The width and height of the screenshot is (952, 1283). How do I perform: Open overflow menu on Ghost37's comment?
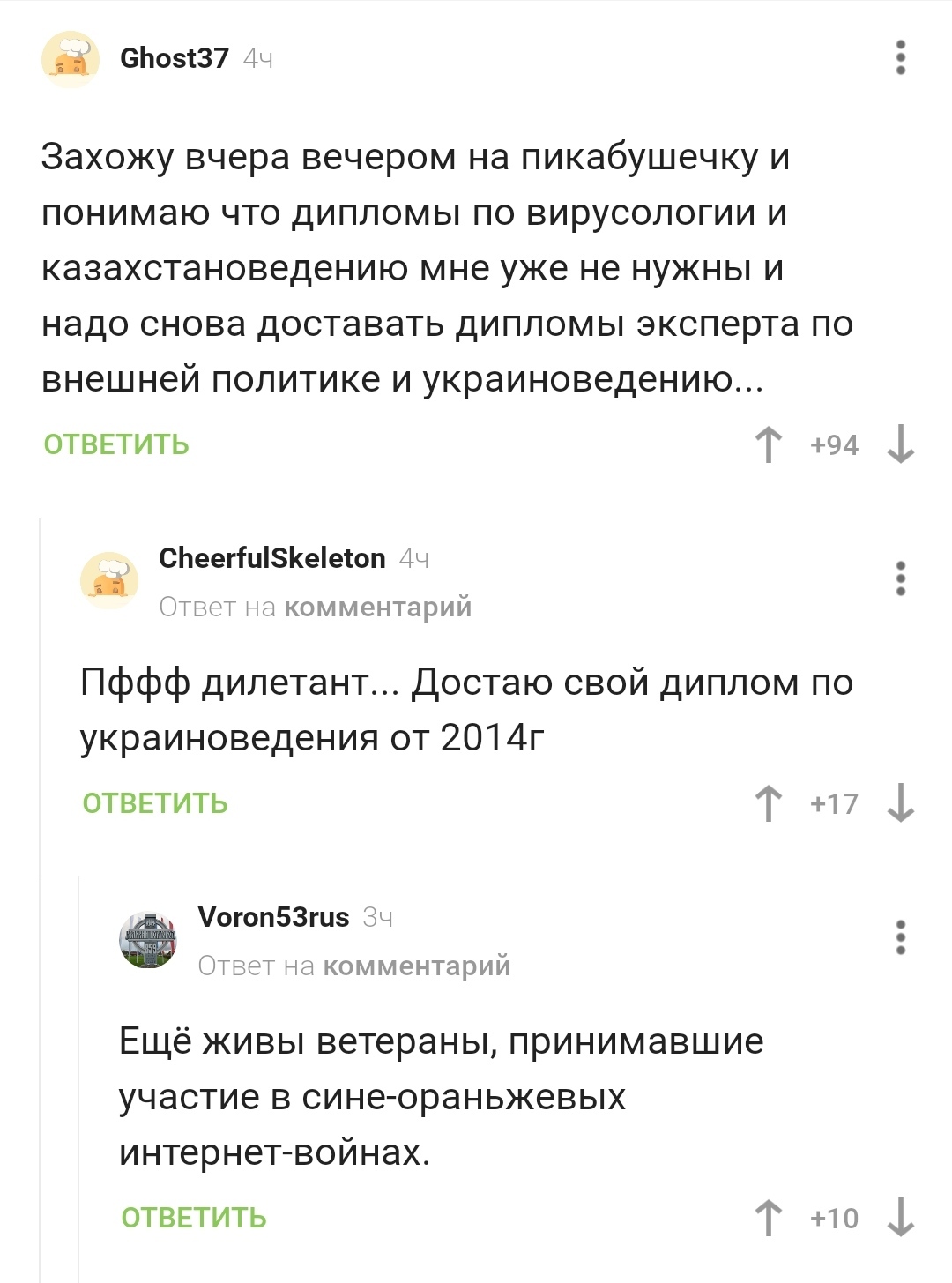[x=900, y=57]
